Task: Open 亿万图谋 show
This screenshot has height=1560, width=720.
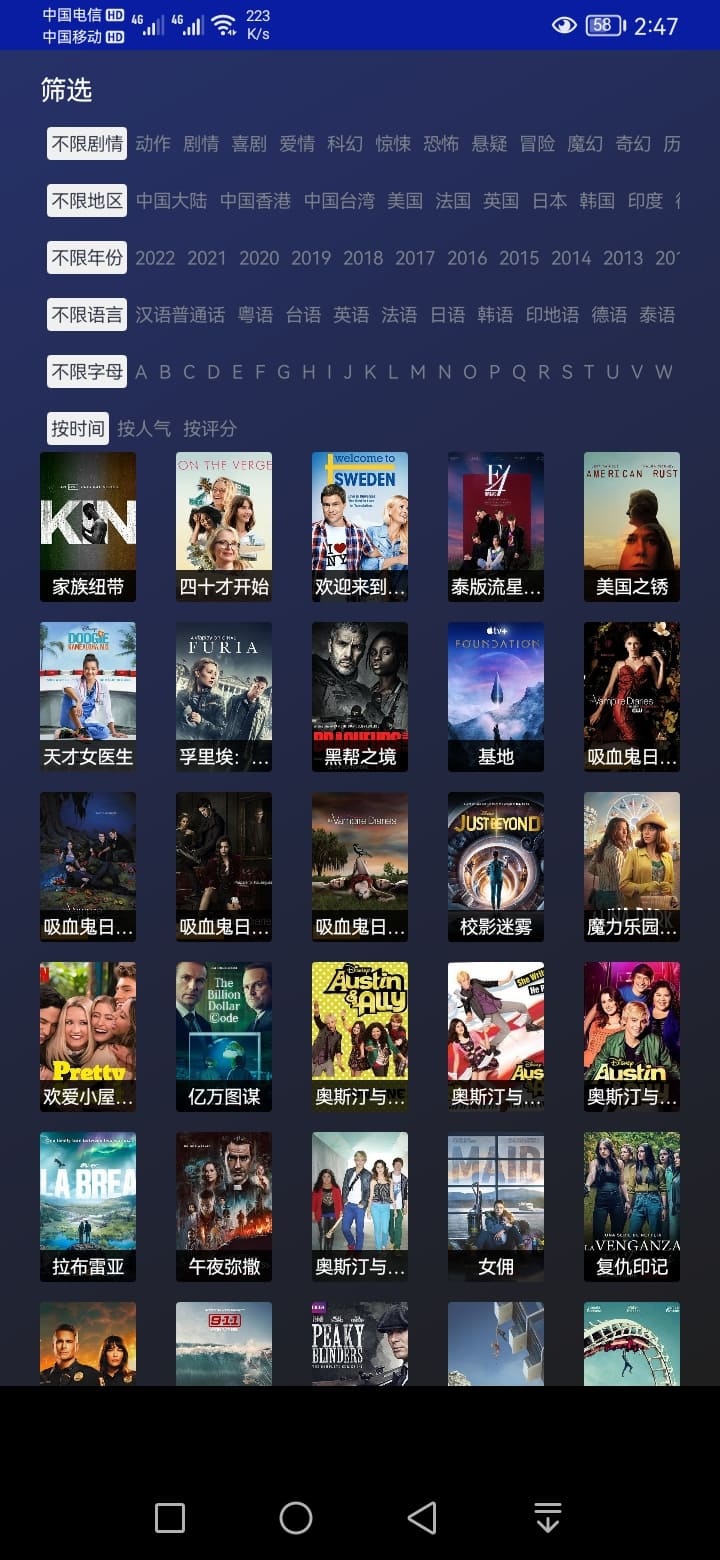Action: tap(224, 1036)
